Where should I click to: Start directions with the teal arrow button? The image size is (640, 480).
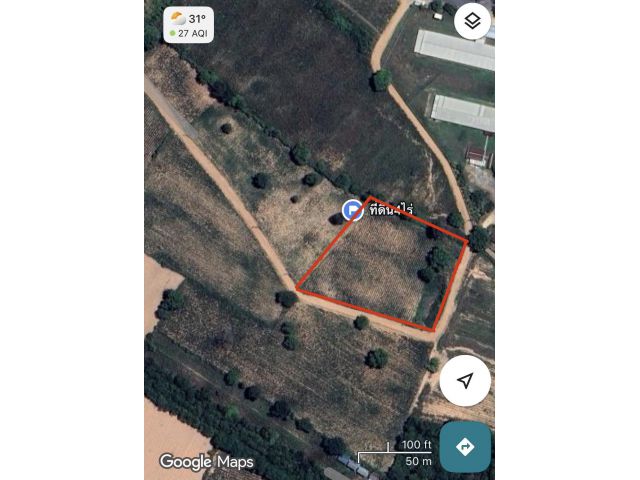click(465, 447)
